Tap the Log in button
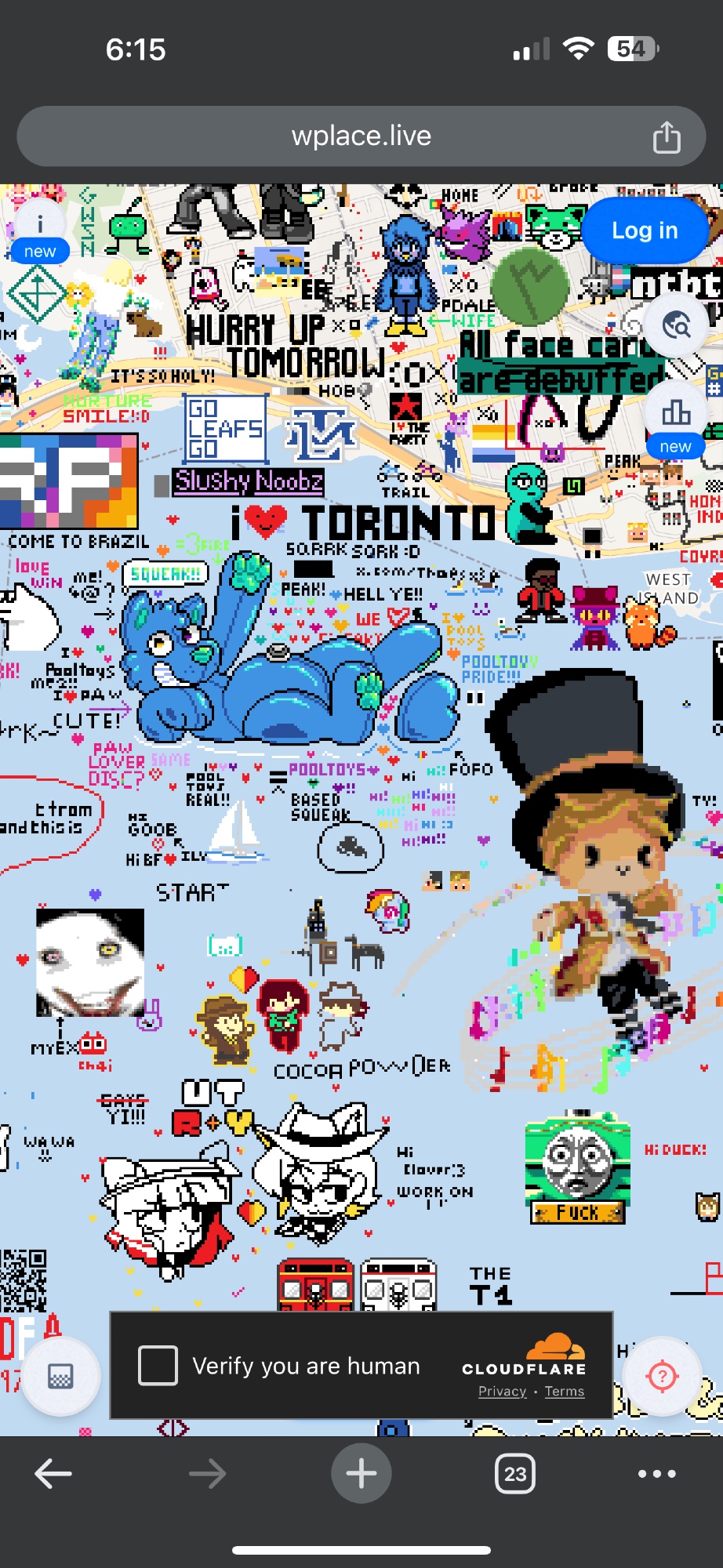Viewport: 723px width, 1568px height. click(645, 230)
